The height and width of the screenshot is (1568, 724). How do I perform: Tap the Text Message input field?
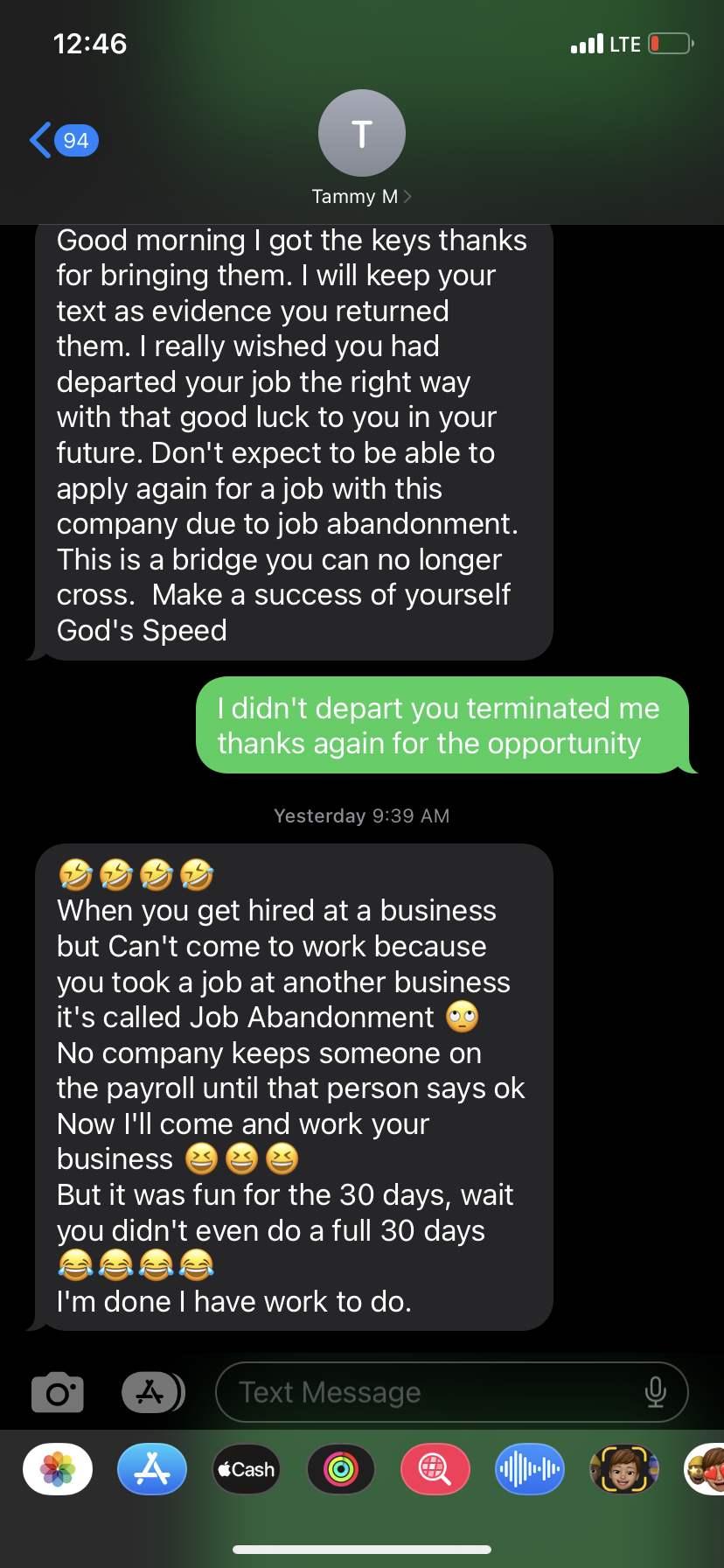coord(428,1392)
